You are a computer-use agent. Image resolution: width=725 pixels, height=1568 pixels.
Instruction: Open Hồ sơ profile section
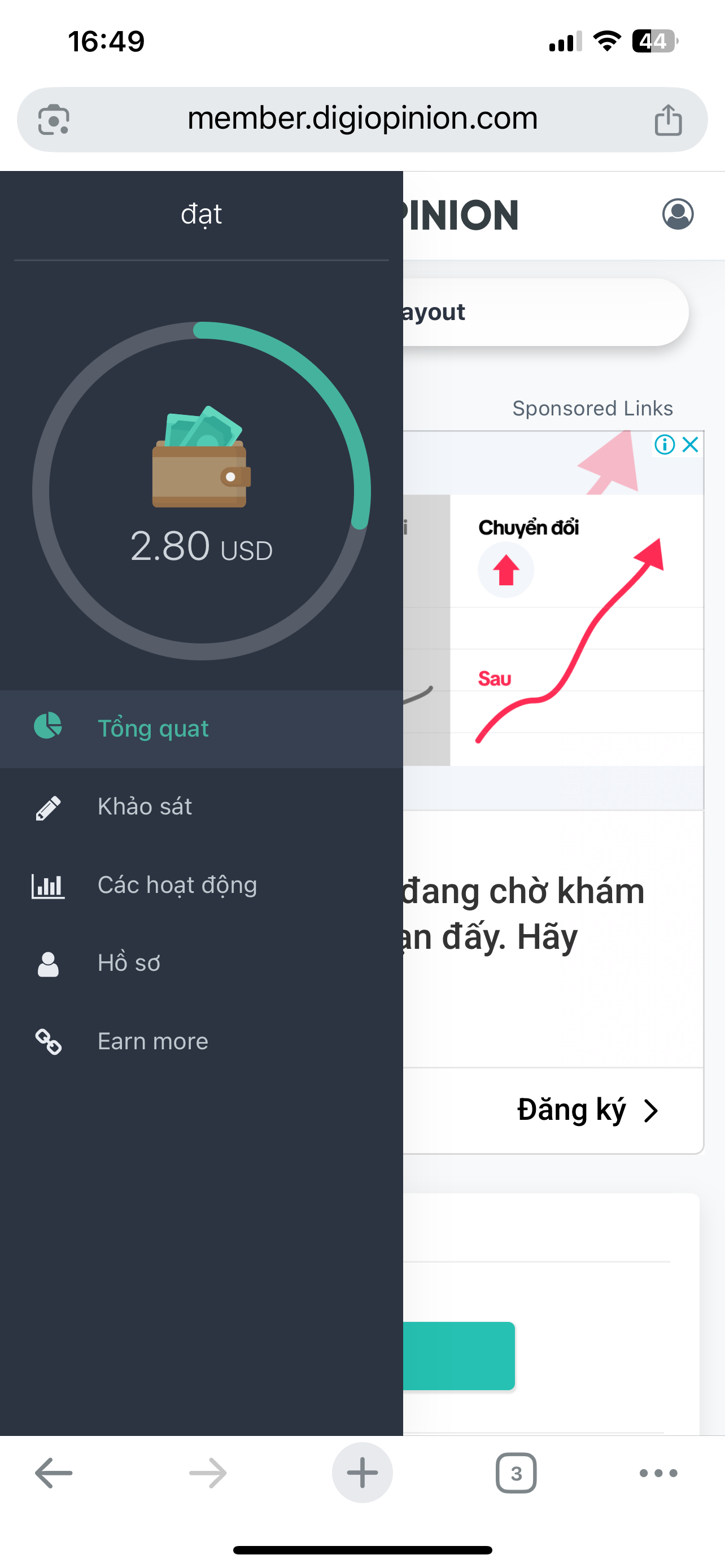tap(128, 963)
